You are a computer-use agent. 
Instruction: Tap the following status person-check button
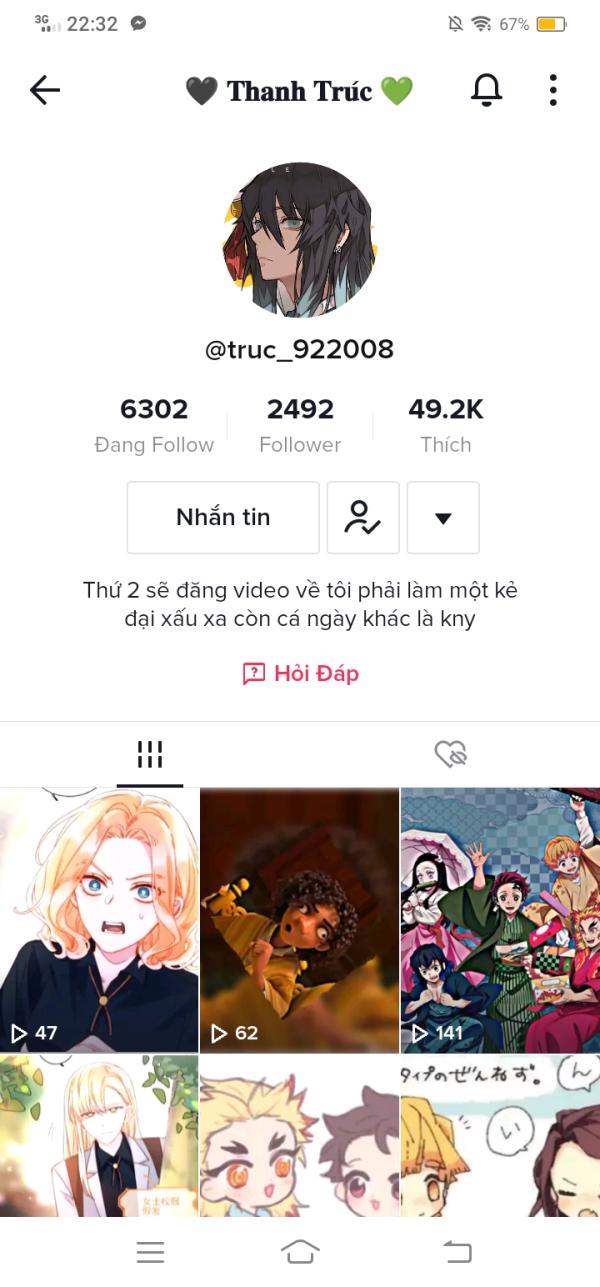point(363,517)
